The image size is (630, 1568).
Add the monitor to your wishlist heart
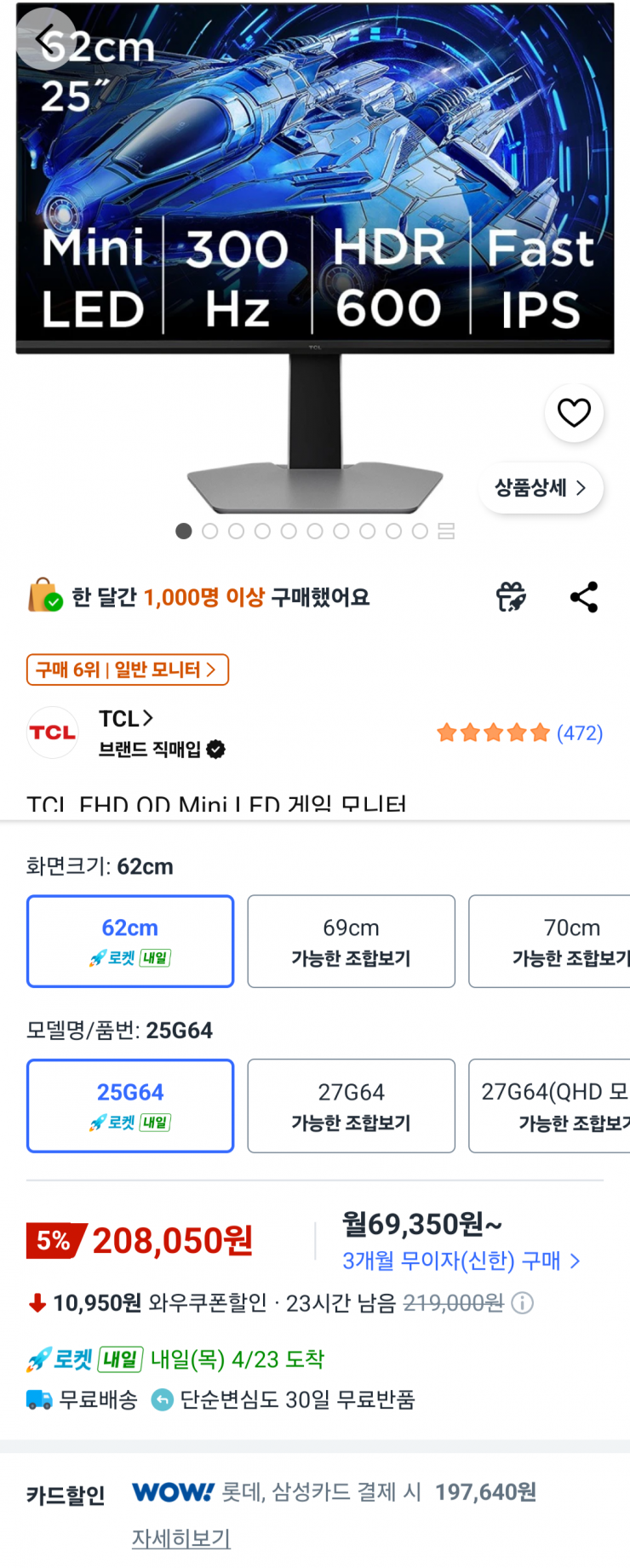[x=575, y=411]
